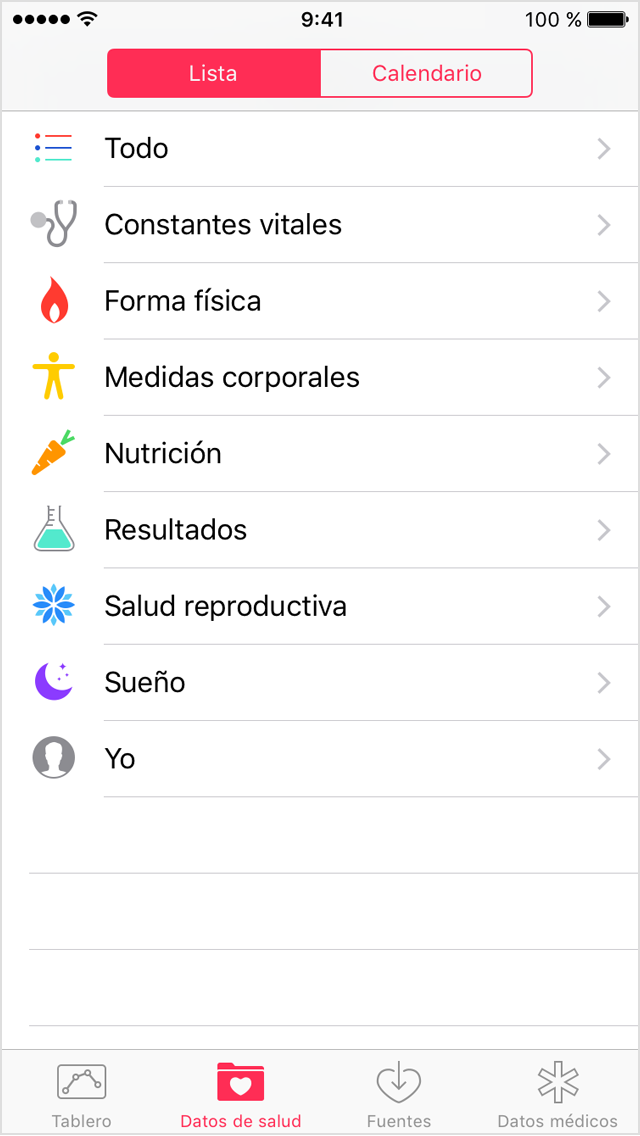This screenshot has width=640, height=1136.
Task: Go to Nutrición
Action: pyautogui.click(x=320, y=454)
